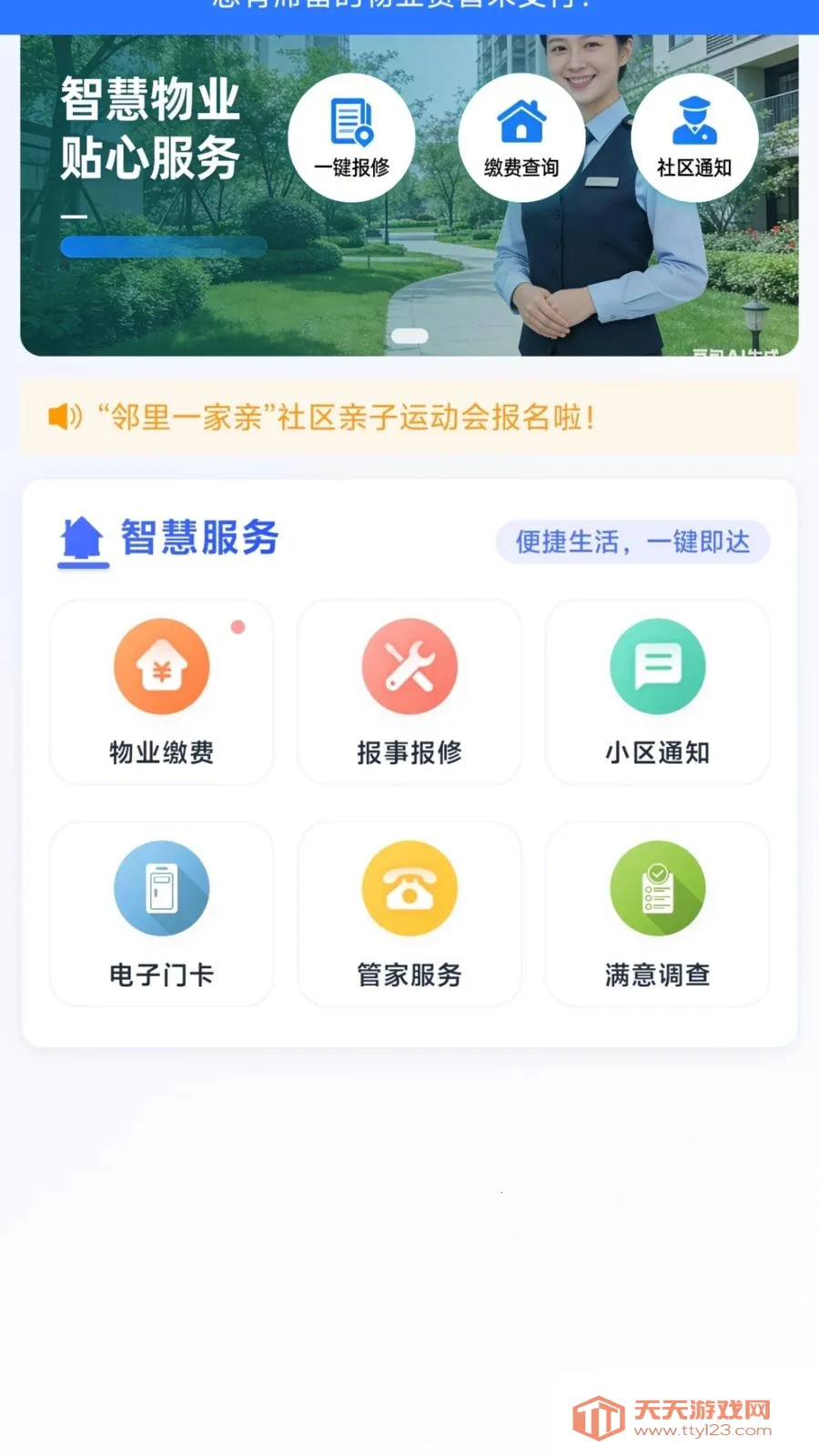The image size is (819, 1456).
Task: Tap the scrolling notice at the top
Action: click(x=409, y=7)
